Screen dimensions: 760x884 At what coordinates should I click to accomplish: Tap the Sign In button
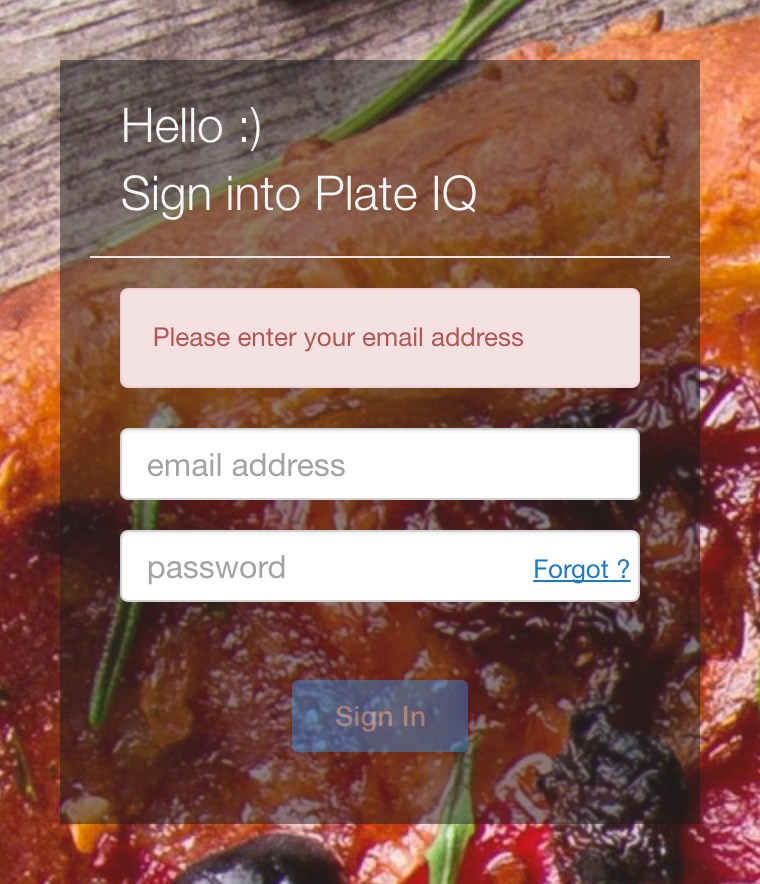point(380,716)
